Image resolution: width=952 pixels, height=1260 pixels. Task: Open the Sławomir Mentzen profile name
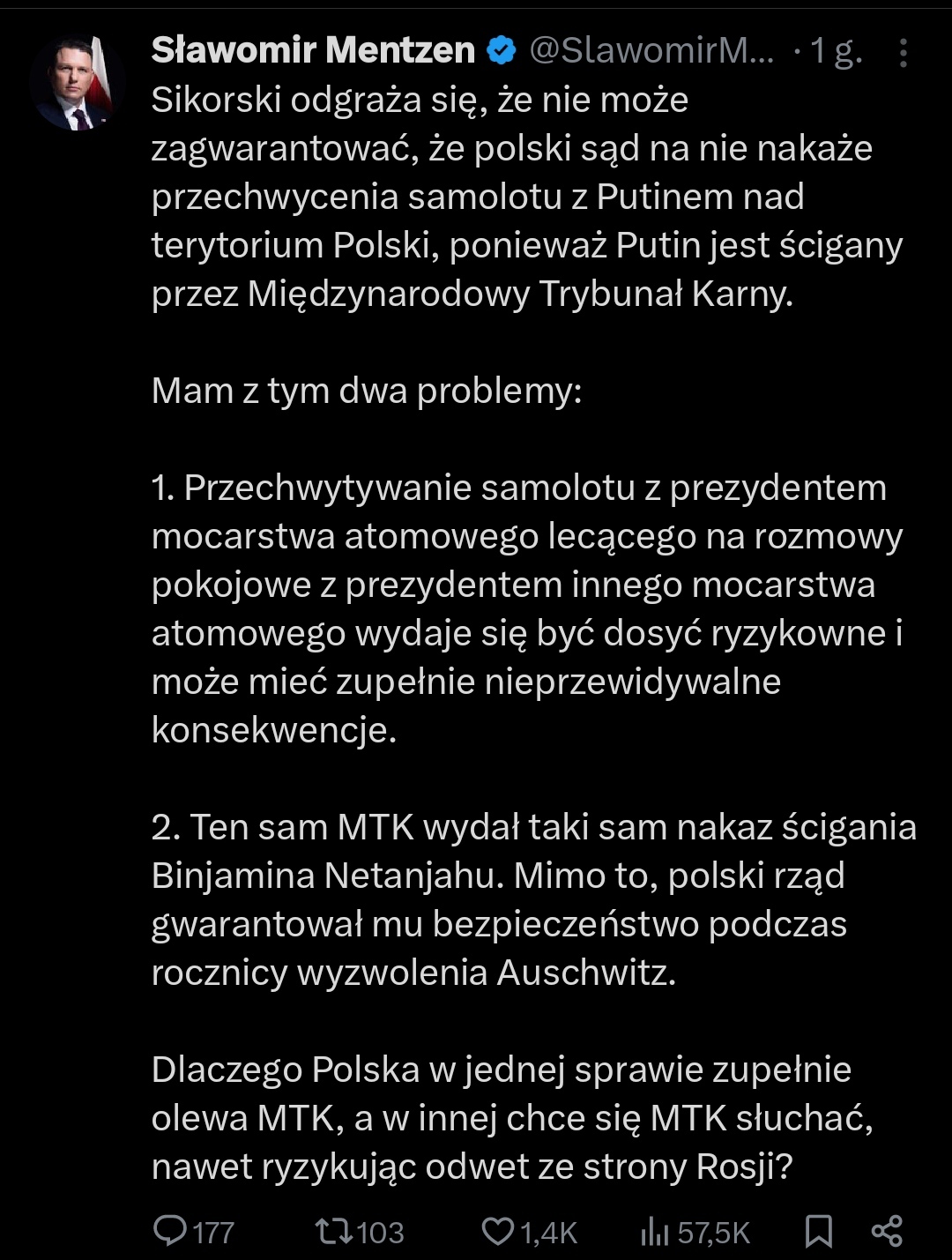313,51
